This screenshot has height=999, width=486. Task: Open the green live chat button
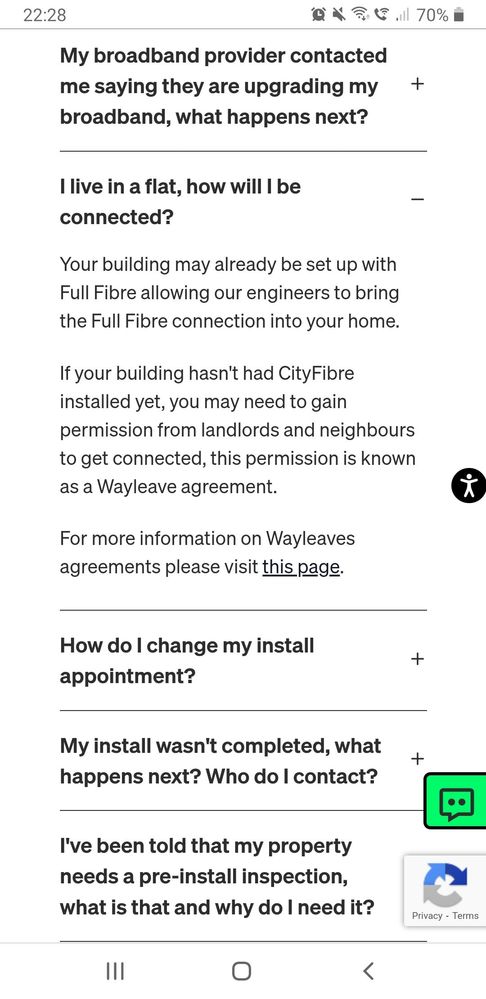pyautogui.click(x=456, y=800)
